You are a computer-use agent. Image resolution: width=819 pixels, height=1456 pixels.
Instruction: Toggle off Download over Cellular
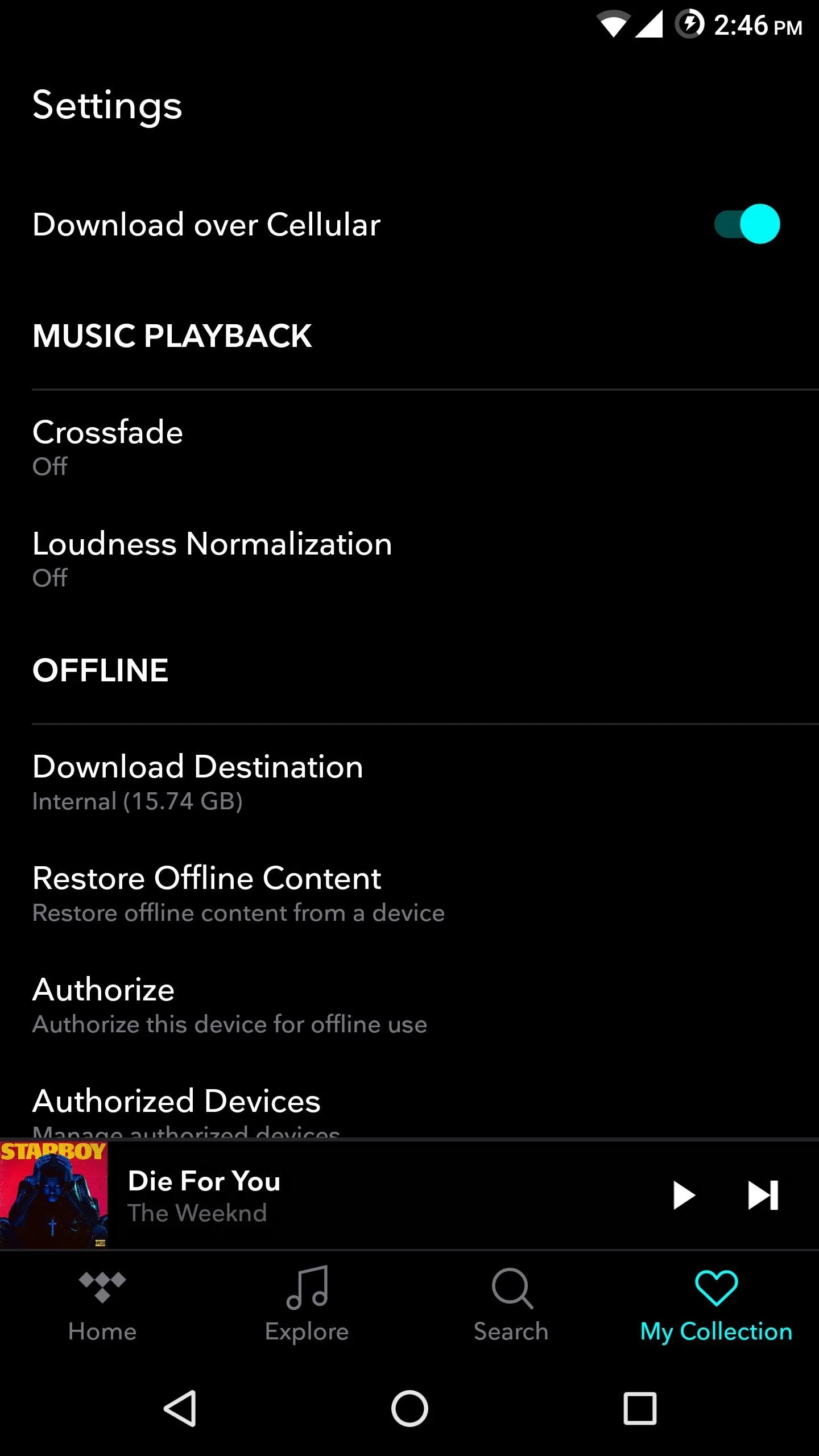click(x=747, y=224)
